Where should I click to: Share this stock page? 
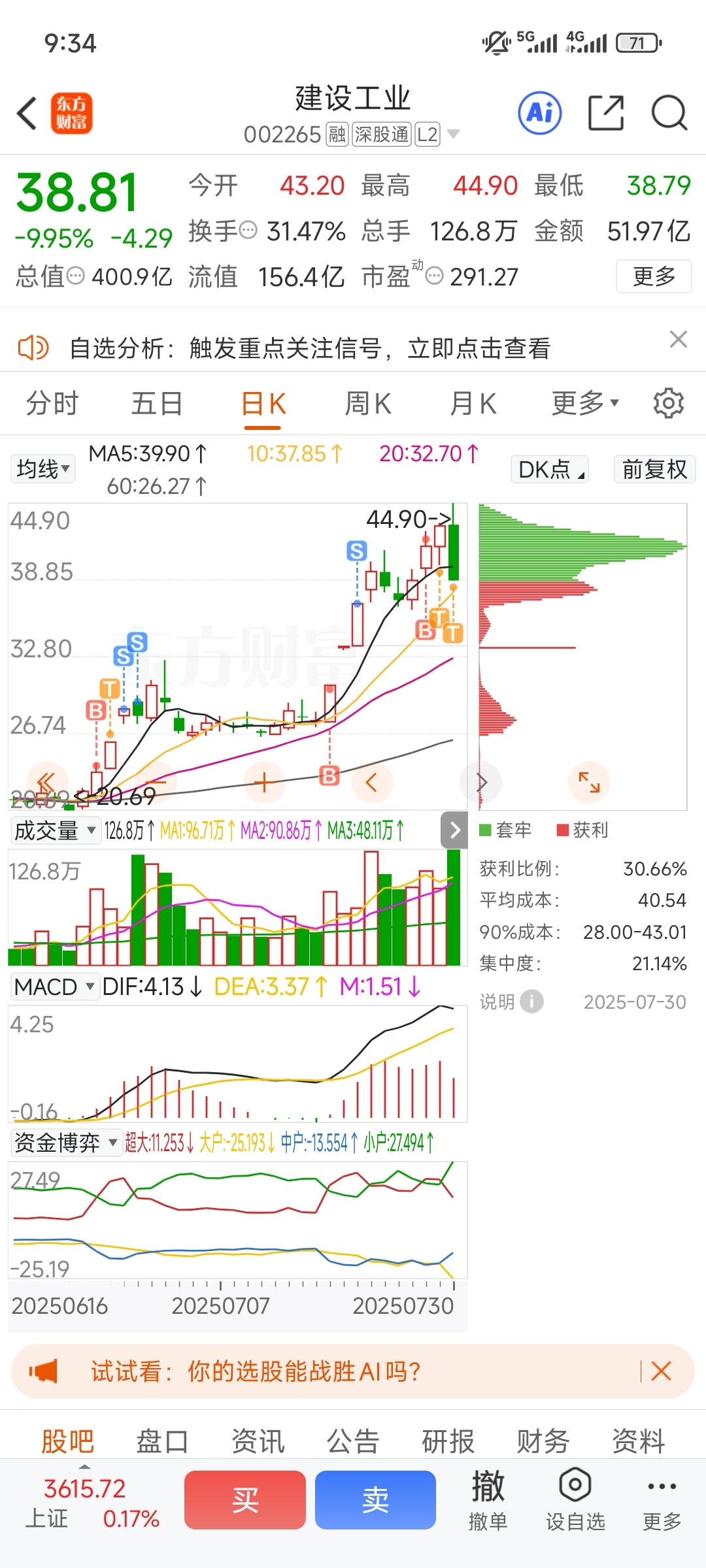[606, 113]
